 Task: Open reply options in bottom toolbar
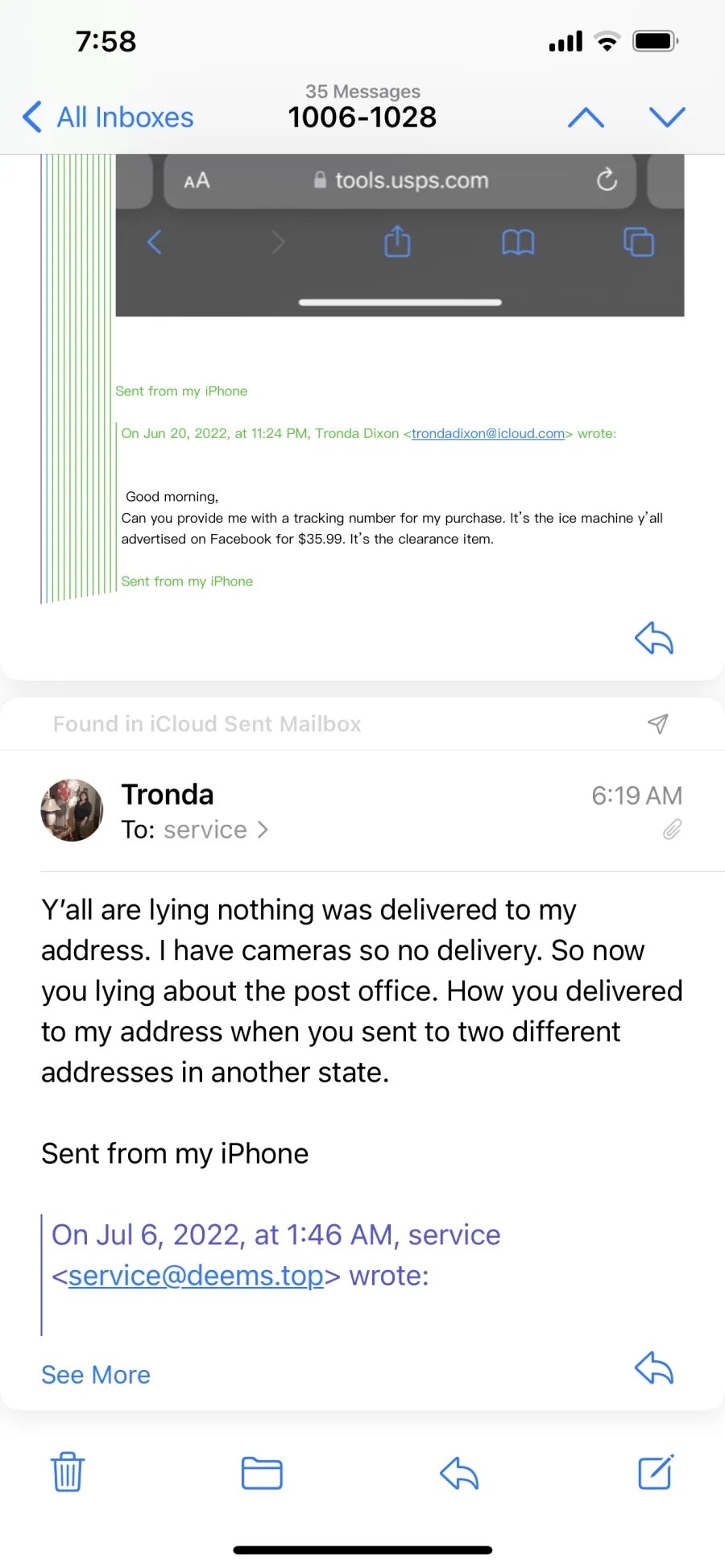point(459,1473)
